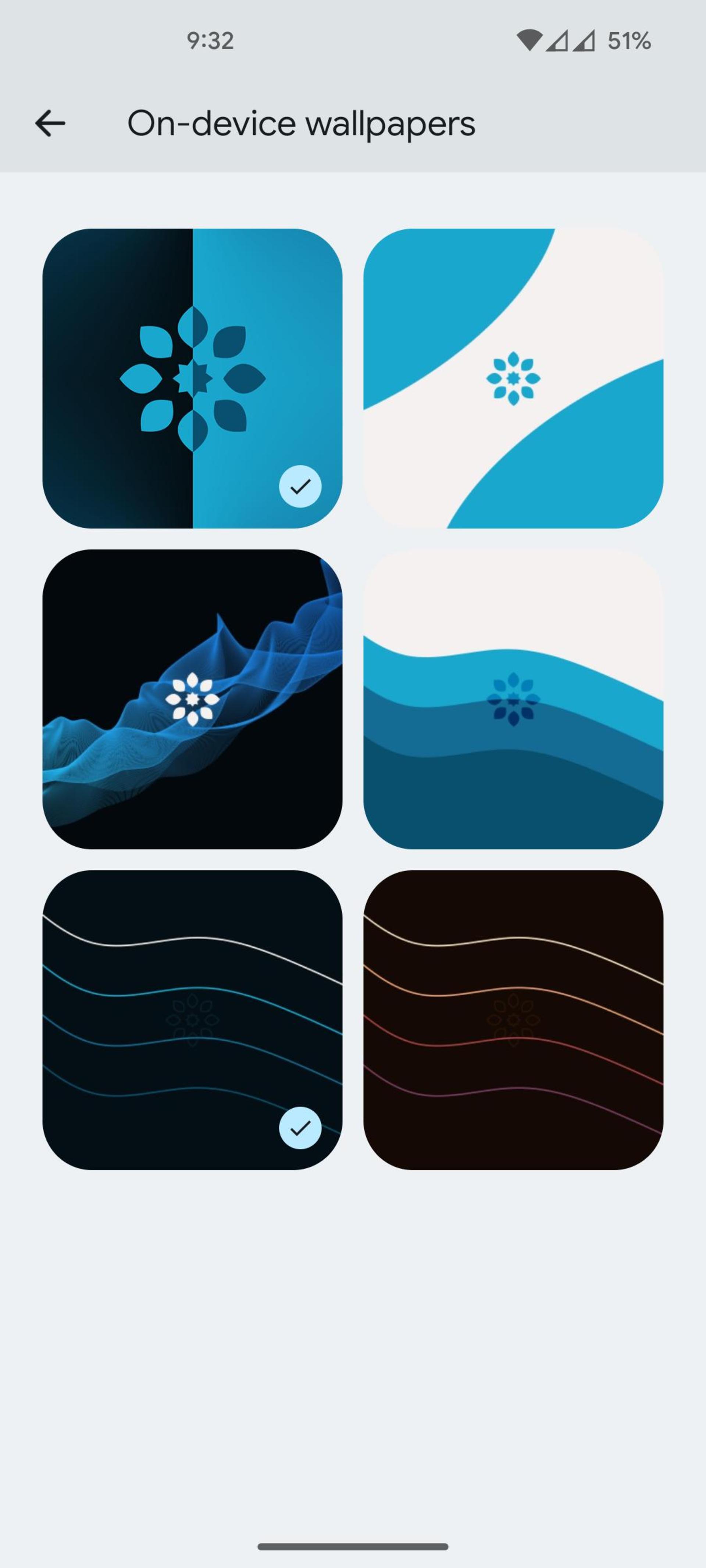Open the blue smoke wave wallpaper

coord(192,699)
